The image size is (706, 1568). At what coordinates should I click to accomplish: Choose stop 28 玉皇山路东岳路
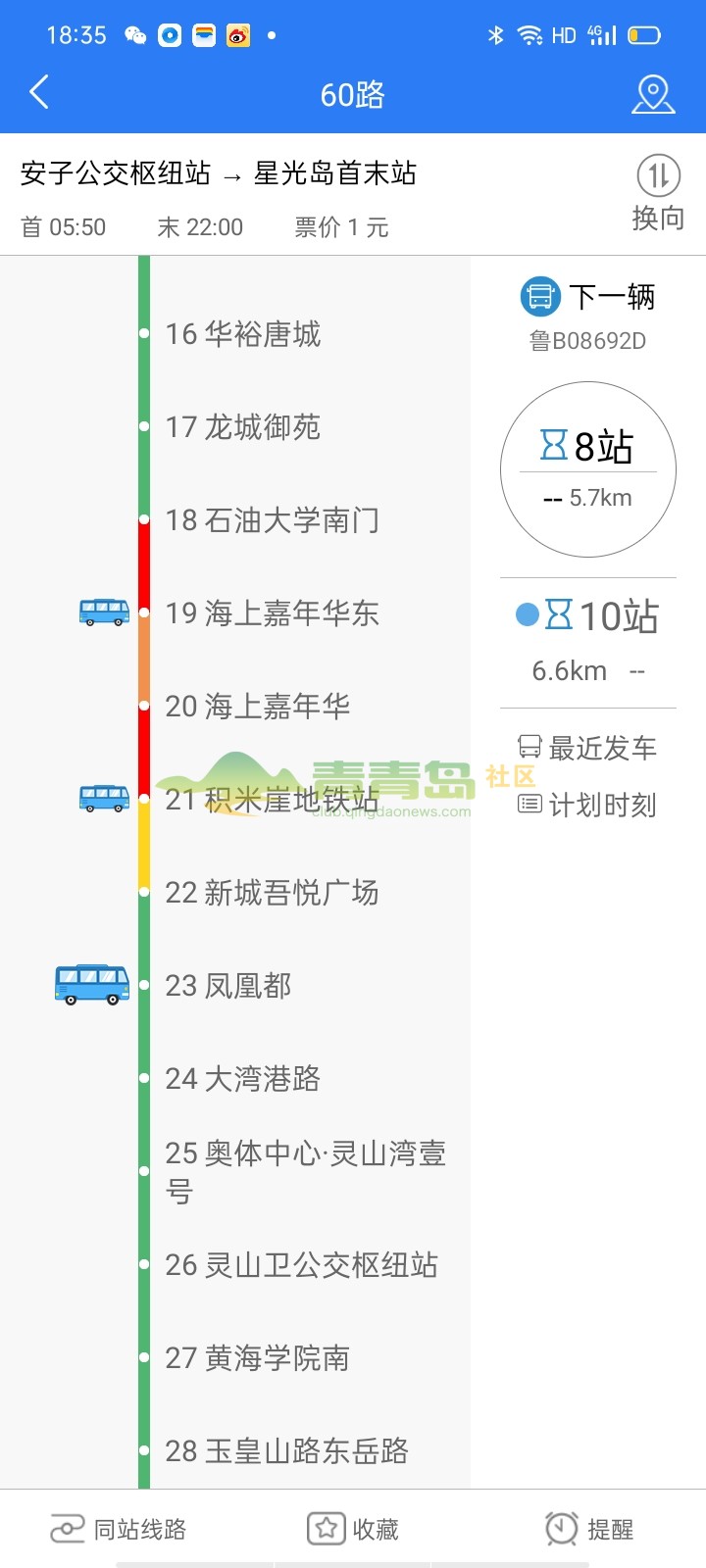pos(286,1451)
